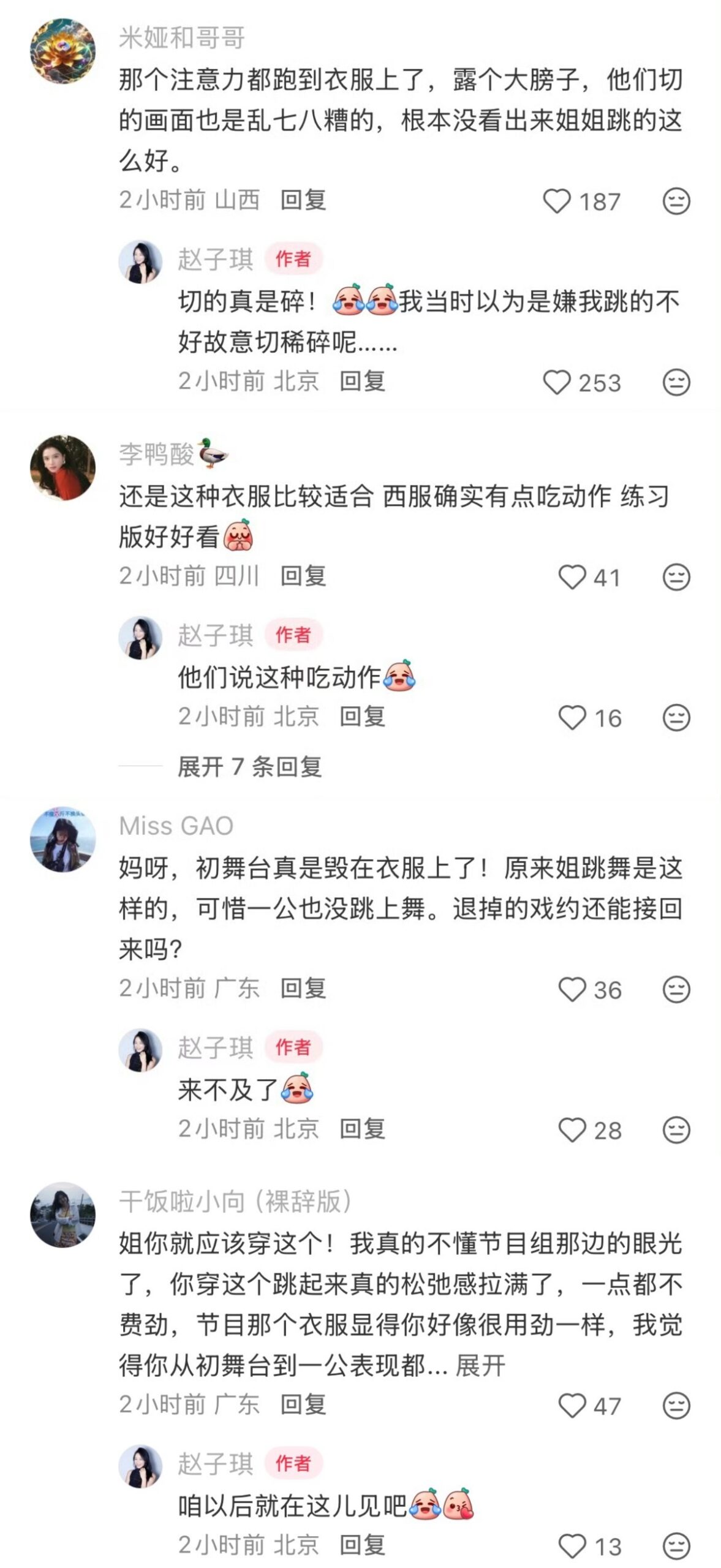Like 赵子琪's reply with 253 likes
721x1568 pixels.
point(557,382)
